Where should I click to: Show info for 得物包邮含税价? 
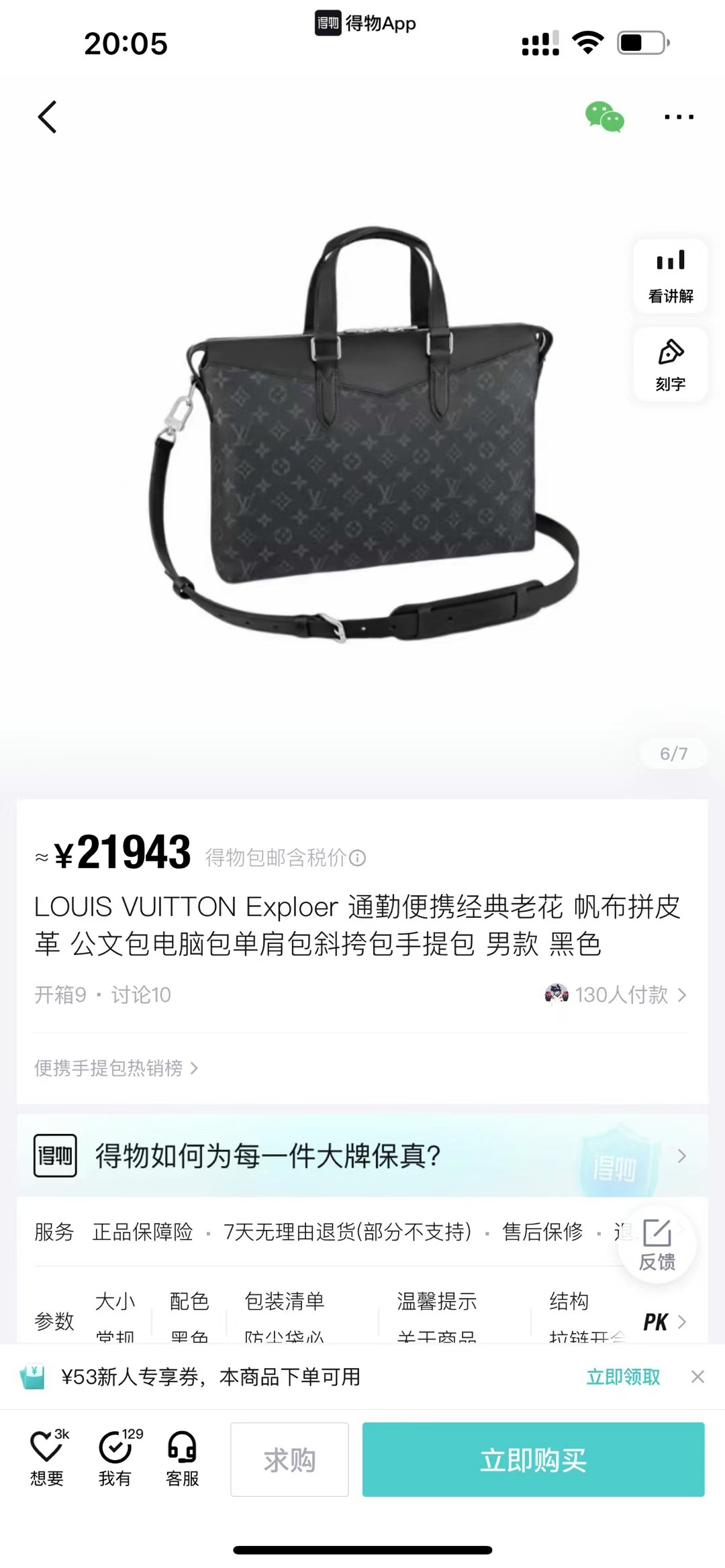pos(358,857)
